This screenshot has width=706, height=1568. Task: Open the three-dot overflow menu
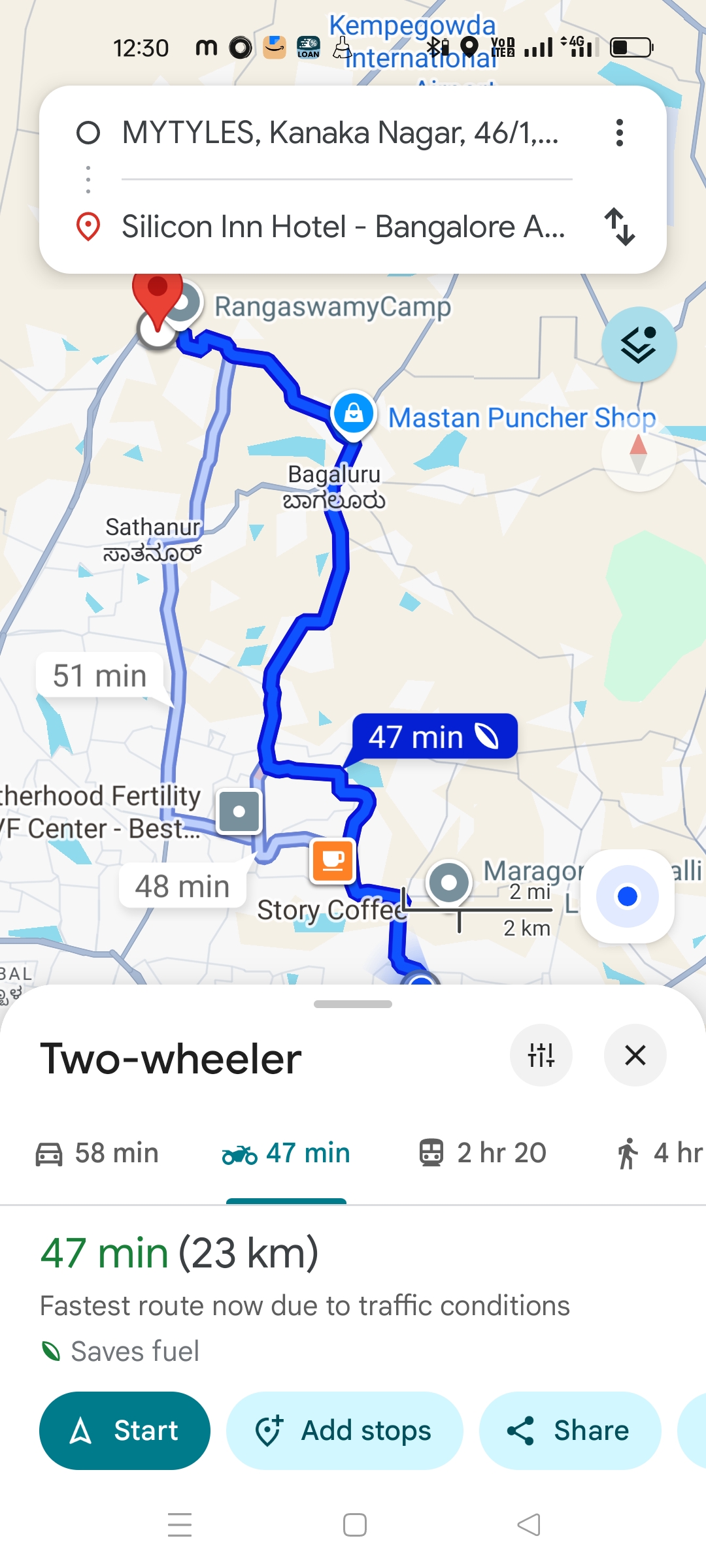pos(619,133)
